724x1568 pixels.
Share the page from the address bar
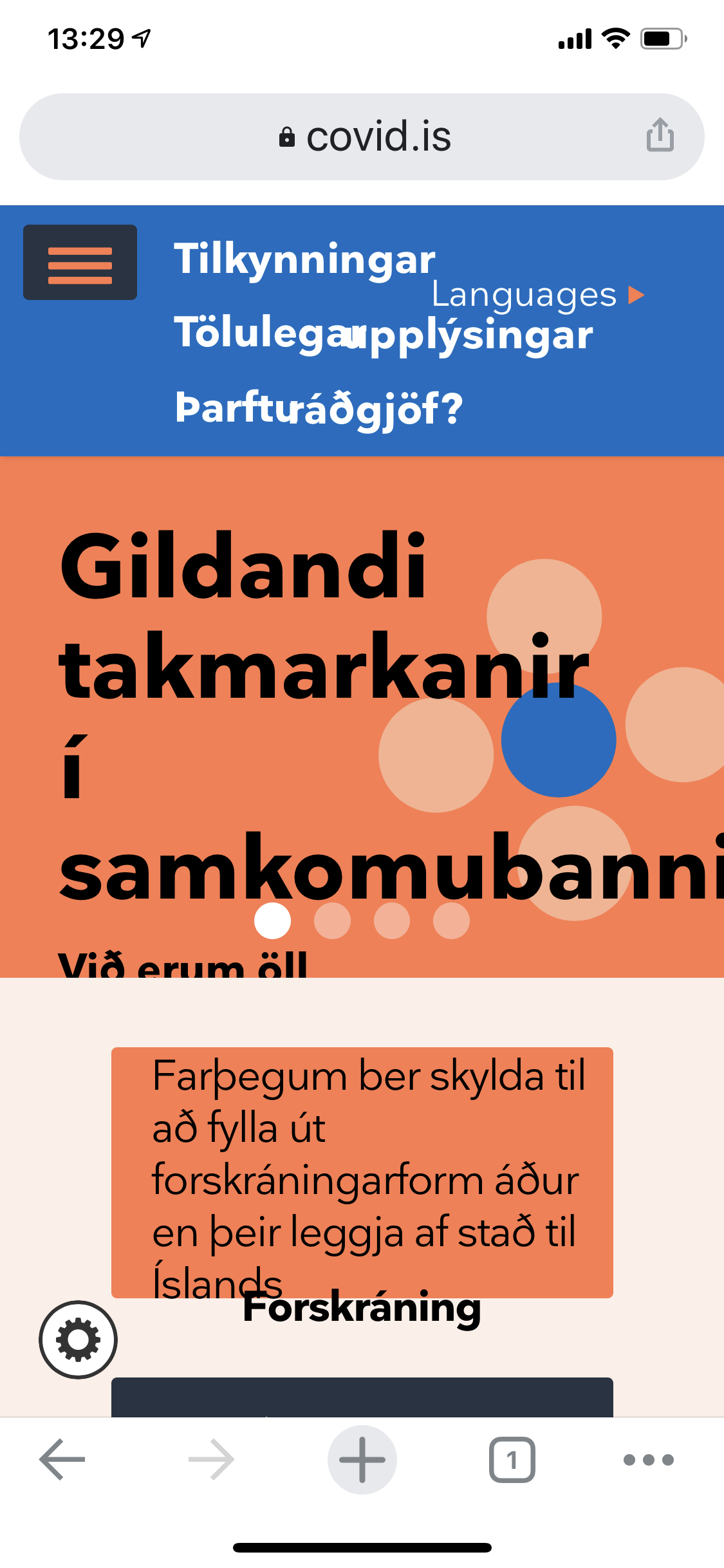(660, 135)
